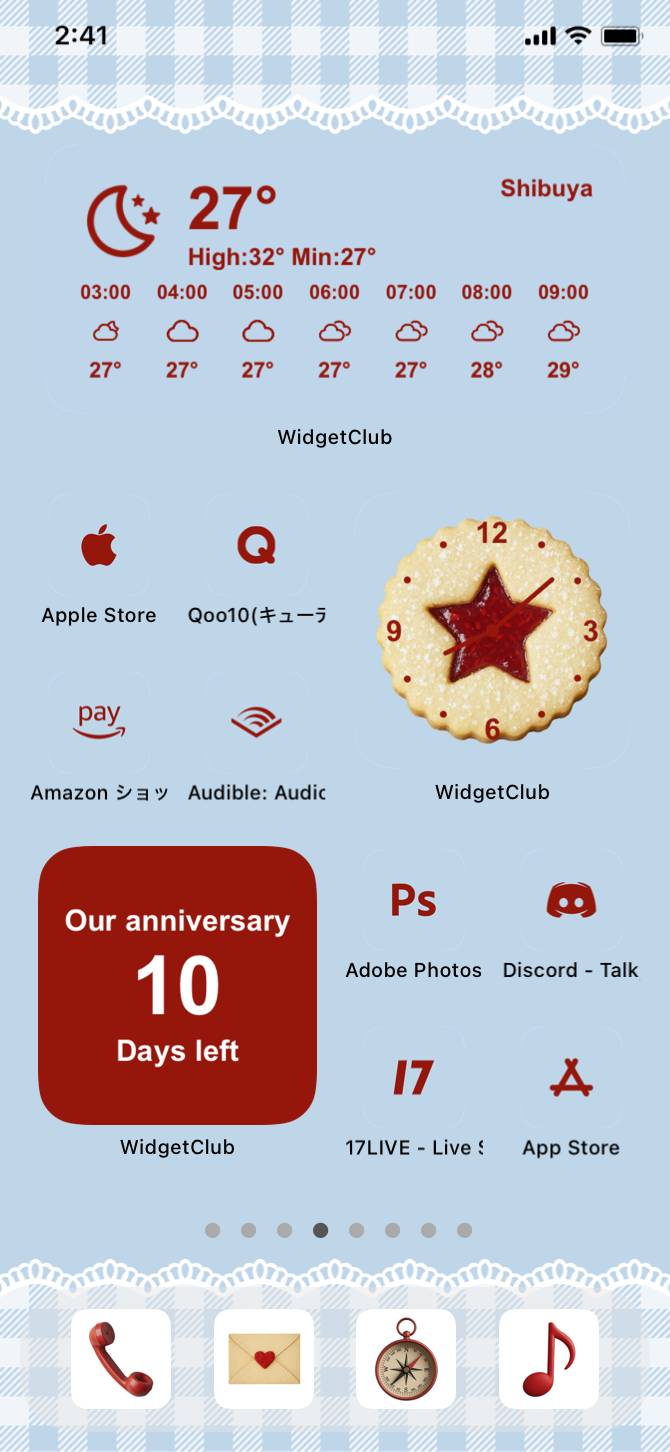Launch the Apple Store app
The width and height of the screenshot is (670, 1452).
tap(99, 547)
